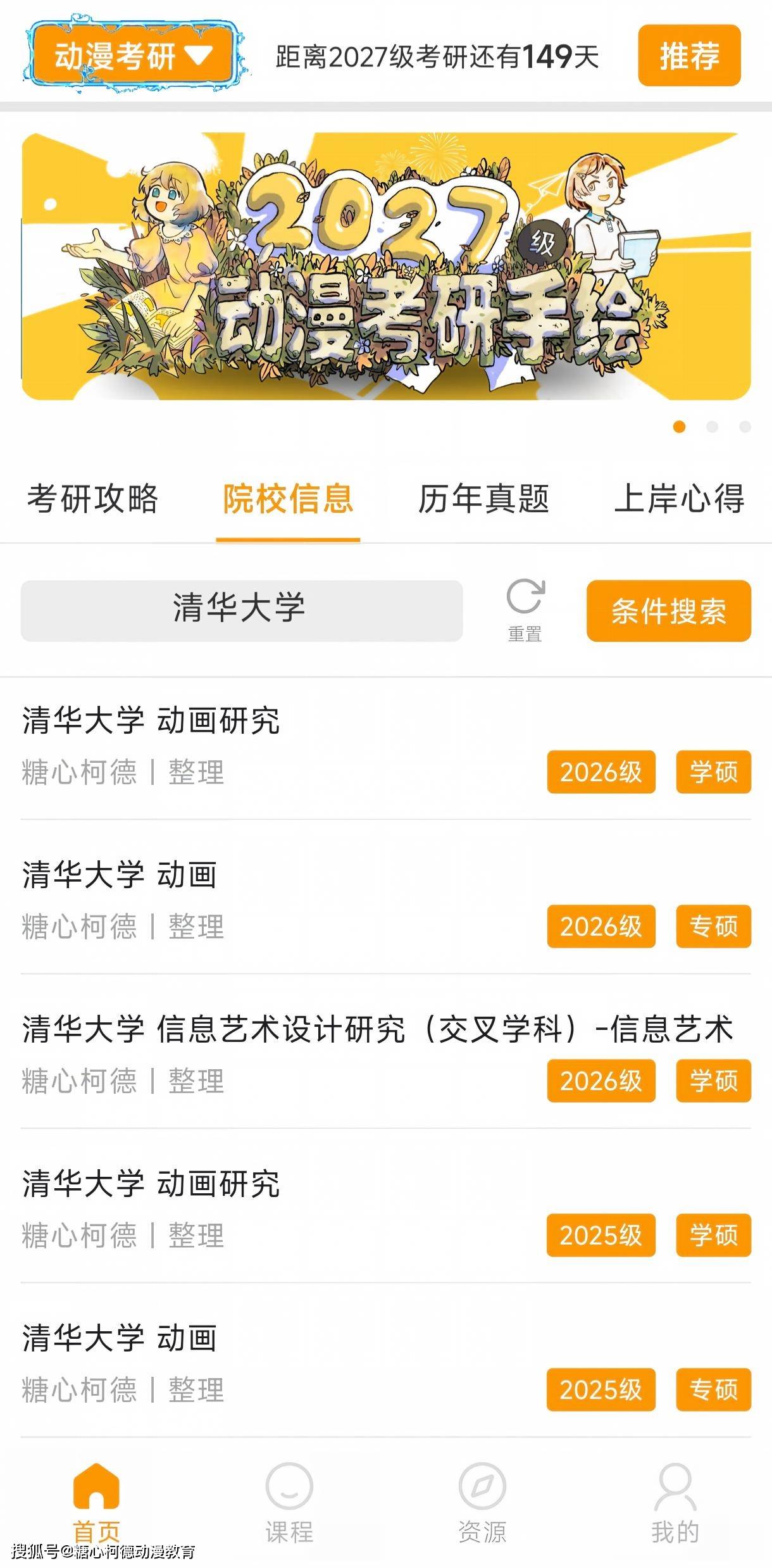Screen dimensions: 772x1568
Task: Open the 资源 tab
Action: coord(482,1505)
